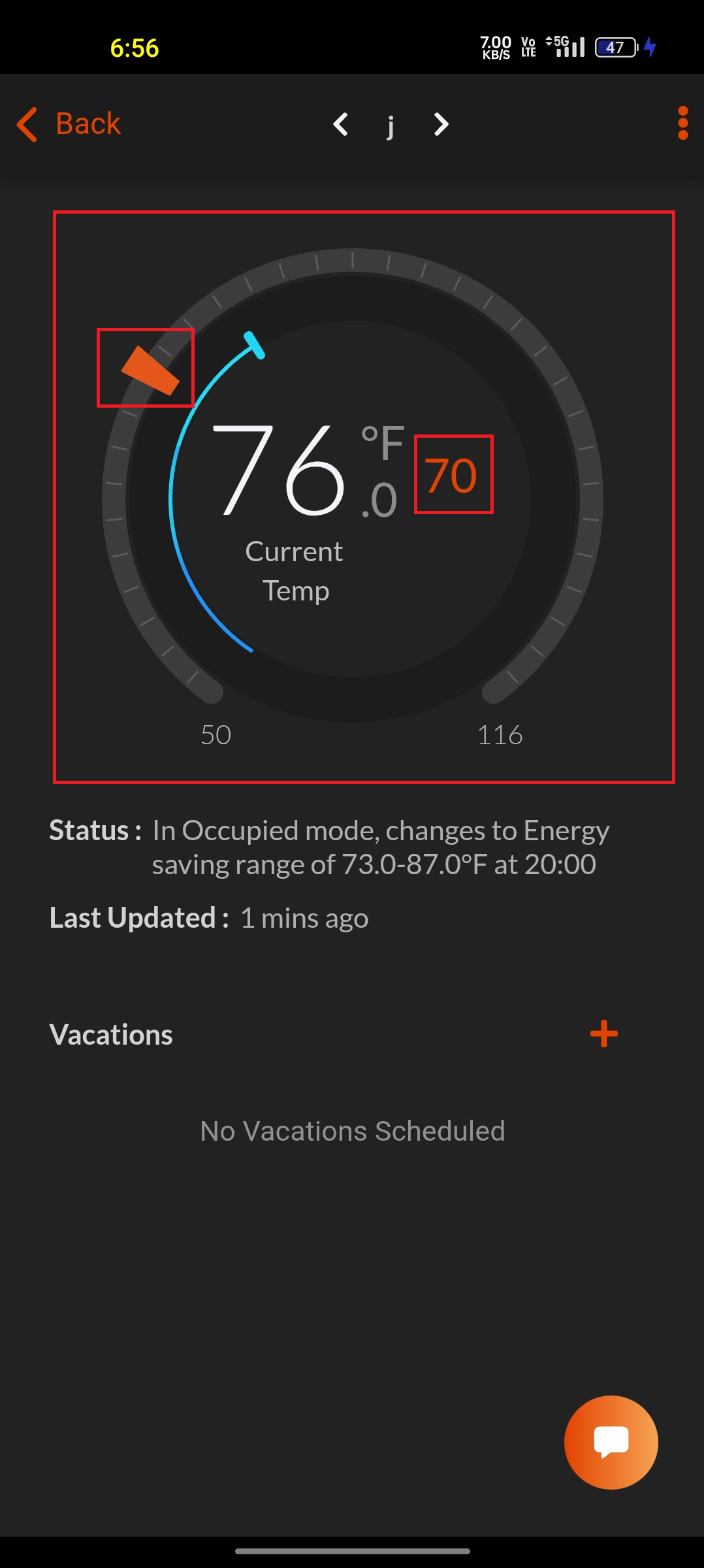
Task: Open the three-dot overflow menu
Action: pyautogui.click(x=683, y=123)
